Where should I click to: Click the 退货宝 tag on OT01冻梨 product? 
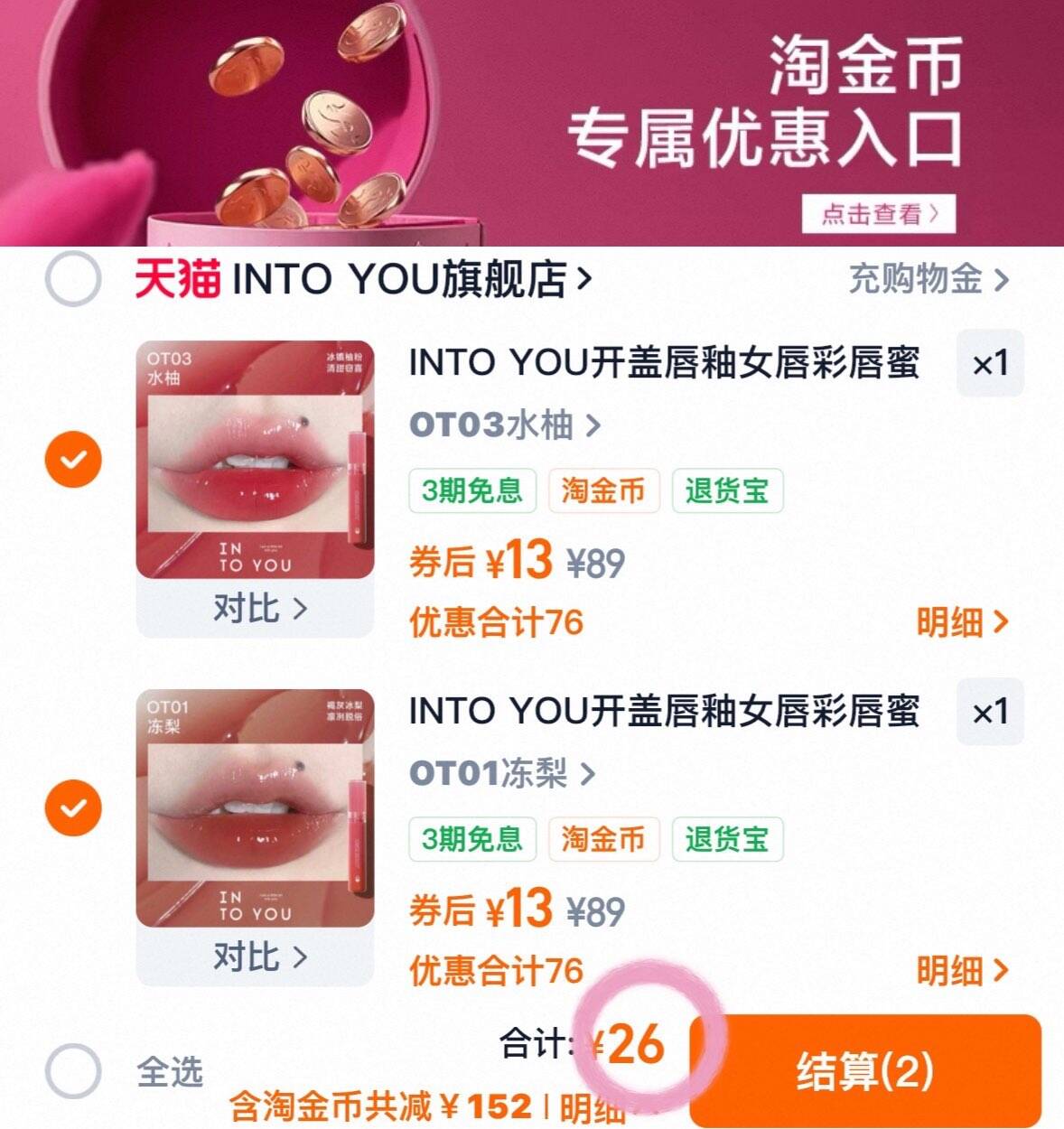click(x=728, y=839)
